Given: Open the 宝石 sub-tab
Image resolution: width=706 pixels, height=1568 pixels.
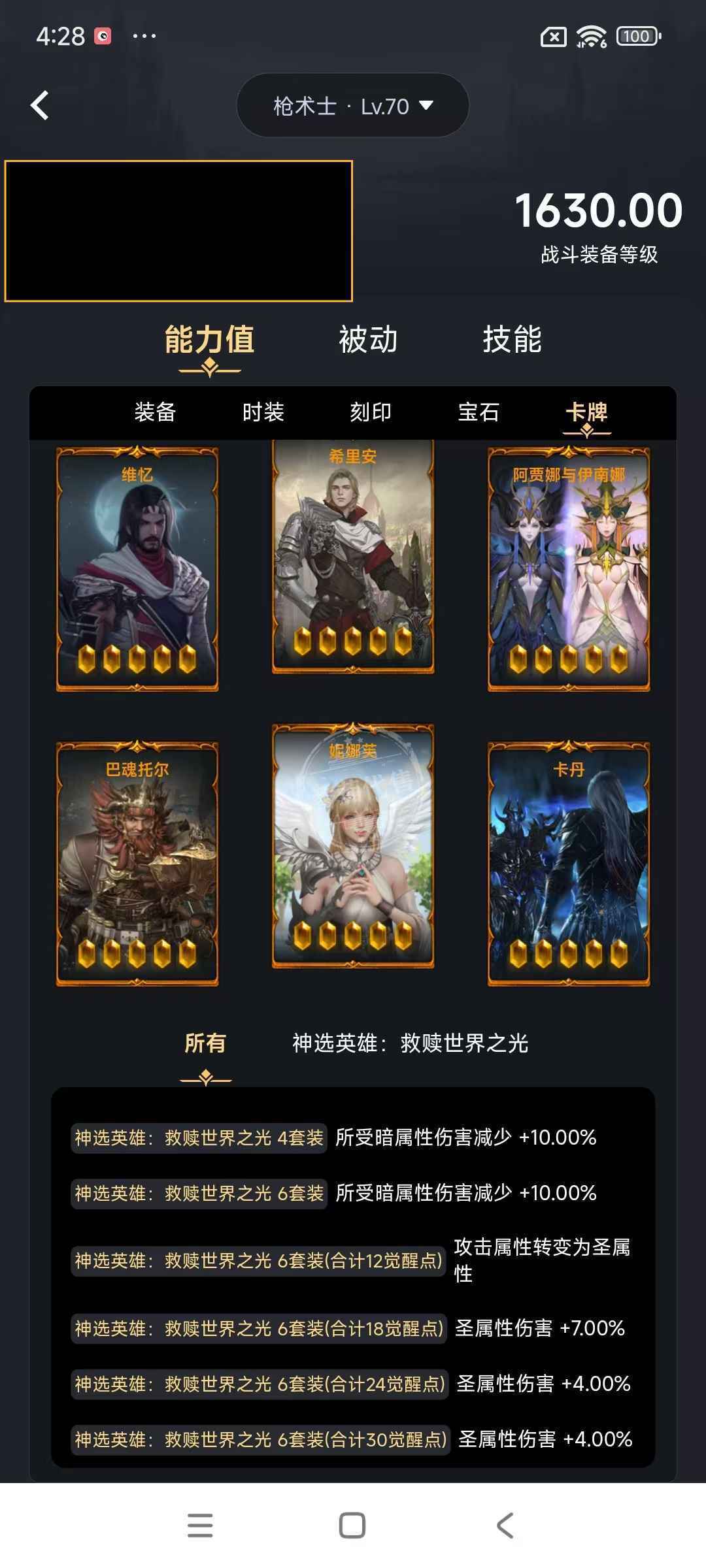Looking at the screenshot, I should [479, 412].
